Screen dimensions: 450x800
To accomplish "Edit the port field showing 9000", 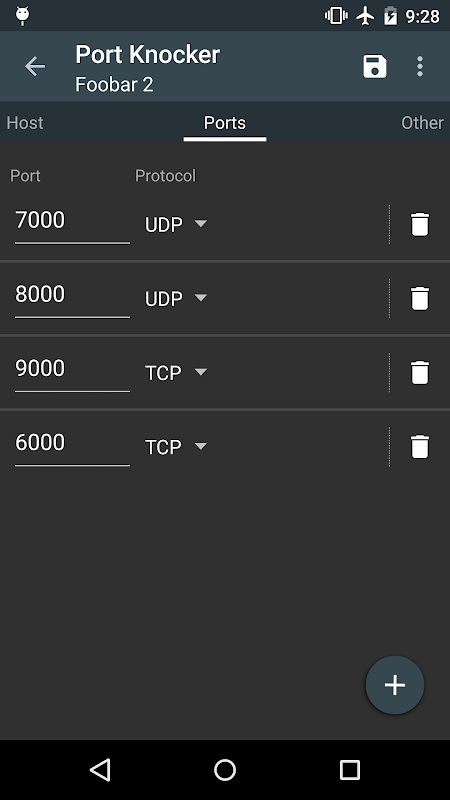I will 72,372.
